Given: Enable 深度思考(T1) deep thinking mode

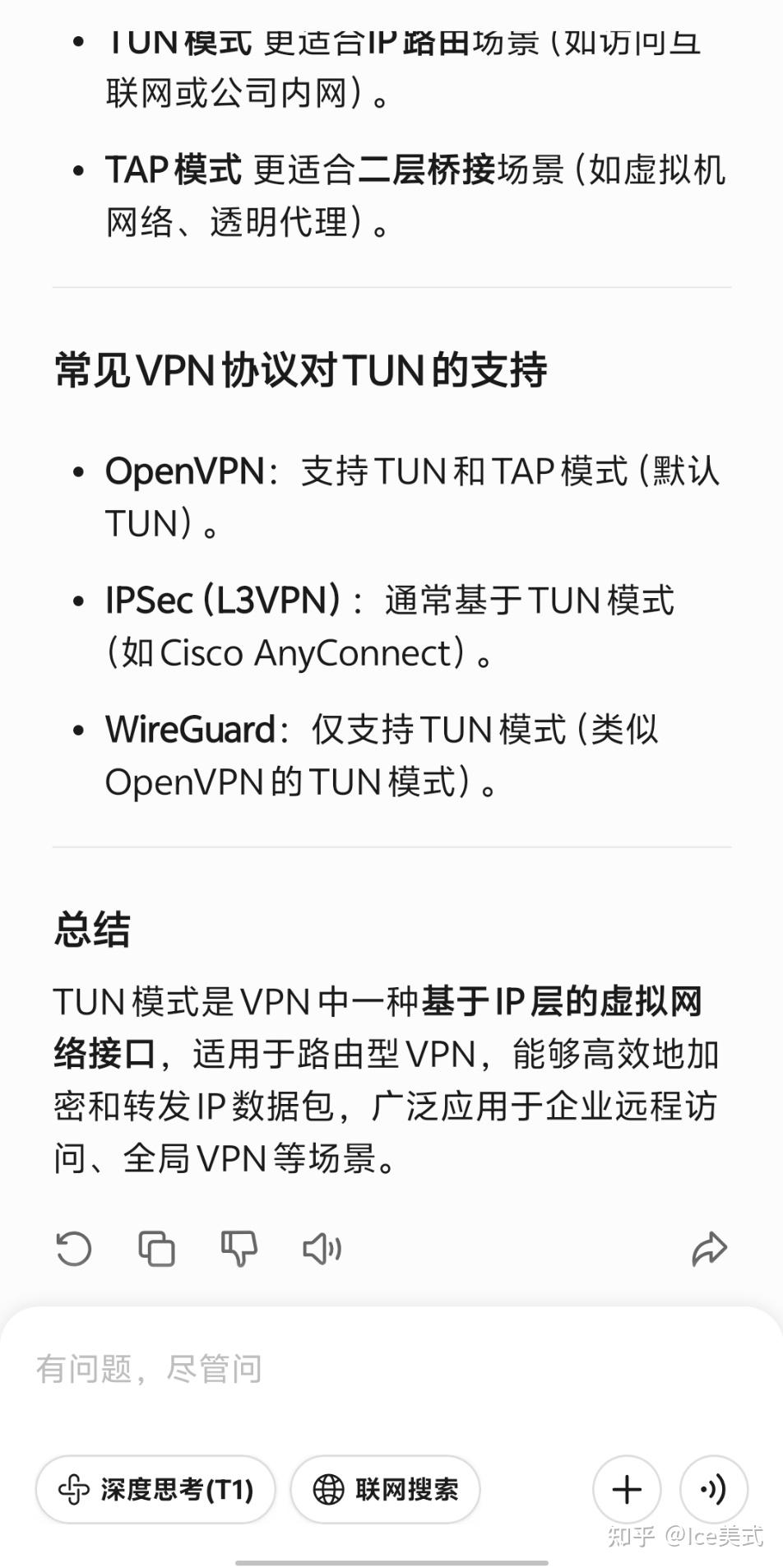Looking at the screenshot, I should 154,1489.
